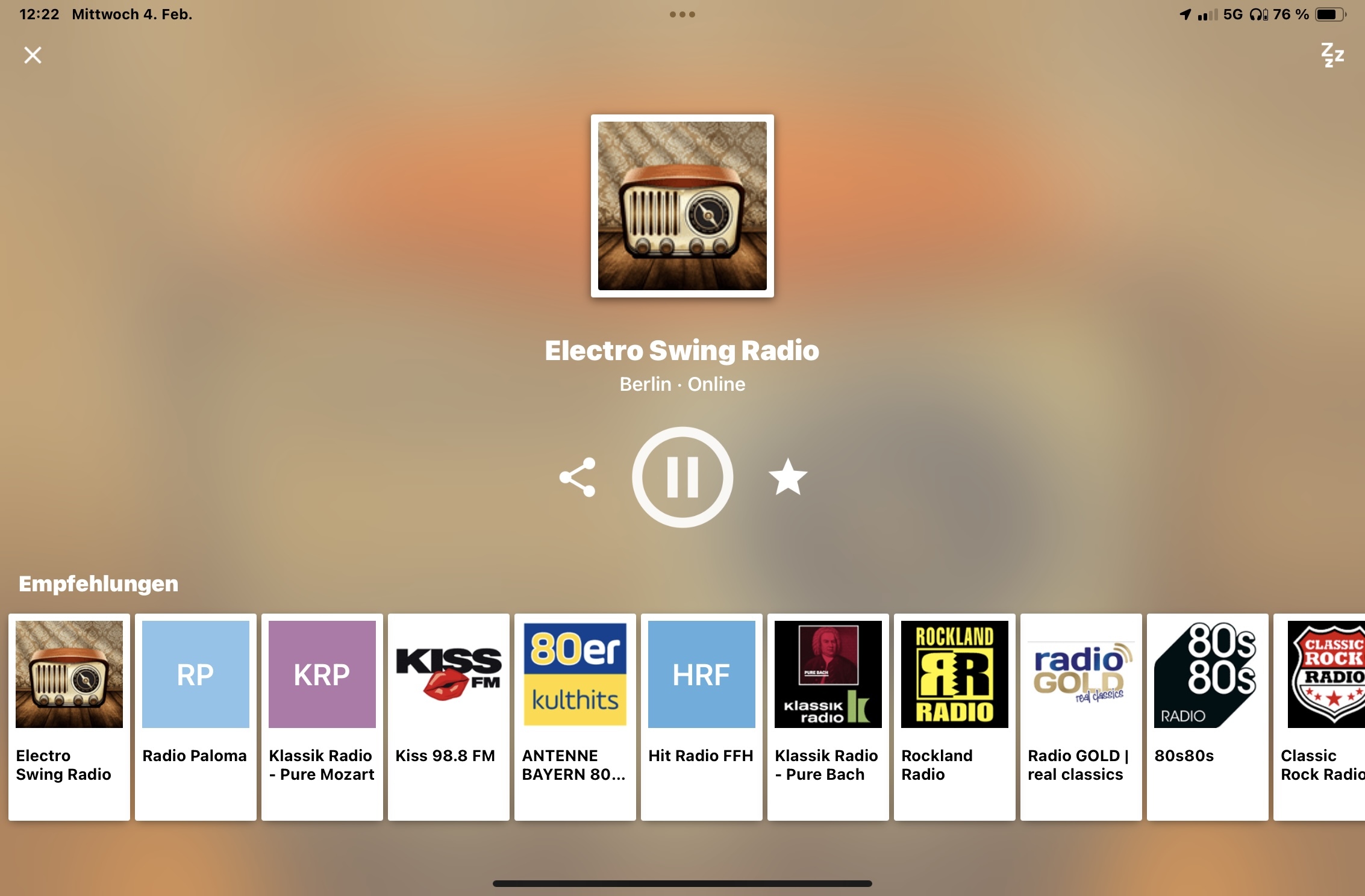The width and height of the screenshot is (1365, 896).
Task: Open the Radio Paloma recommendation
Action: tap(195, 715)
